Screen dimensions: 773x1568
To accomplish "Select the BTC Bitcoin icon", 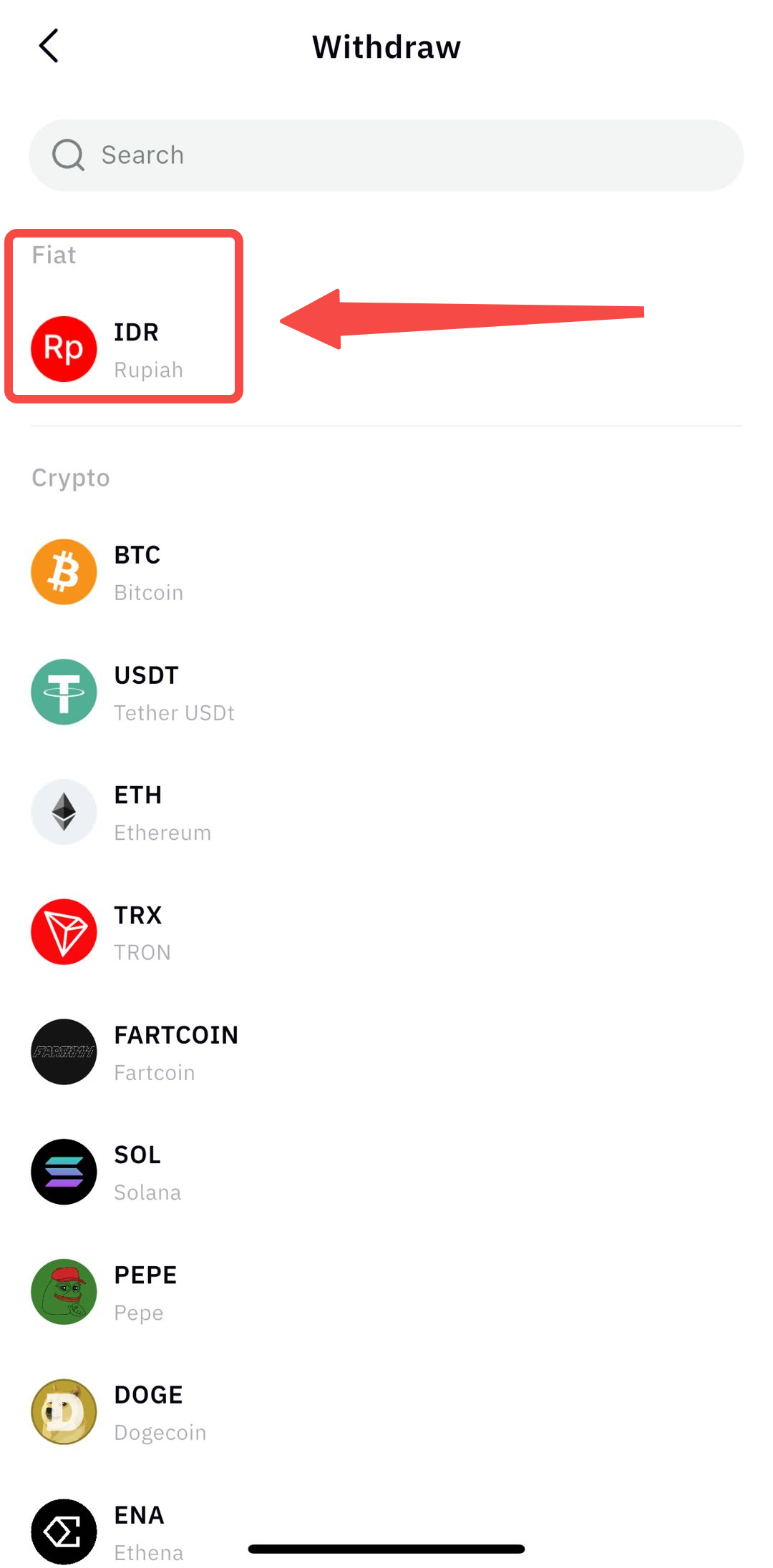I will coord(64,572).
